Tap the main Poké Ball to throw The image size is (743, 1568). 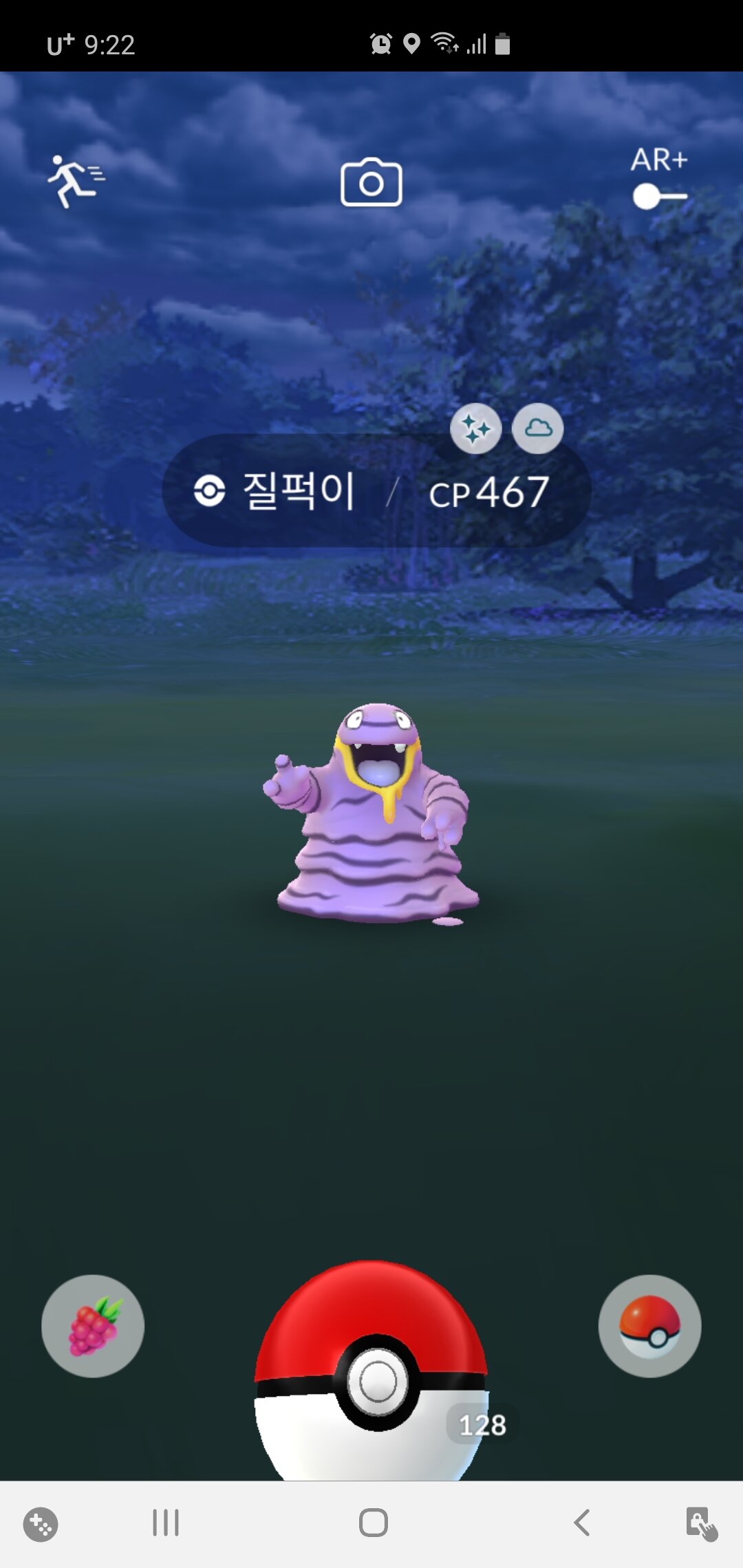(x=371, y=1371)
